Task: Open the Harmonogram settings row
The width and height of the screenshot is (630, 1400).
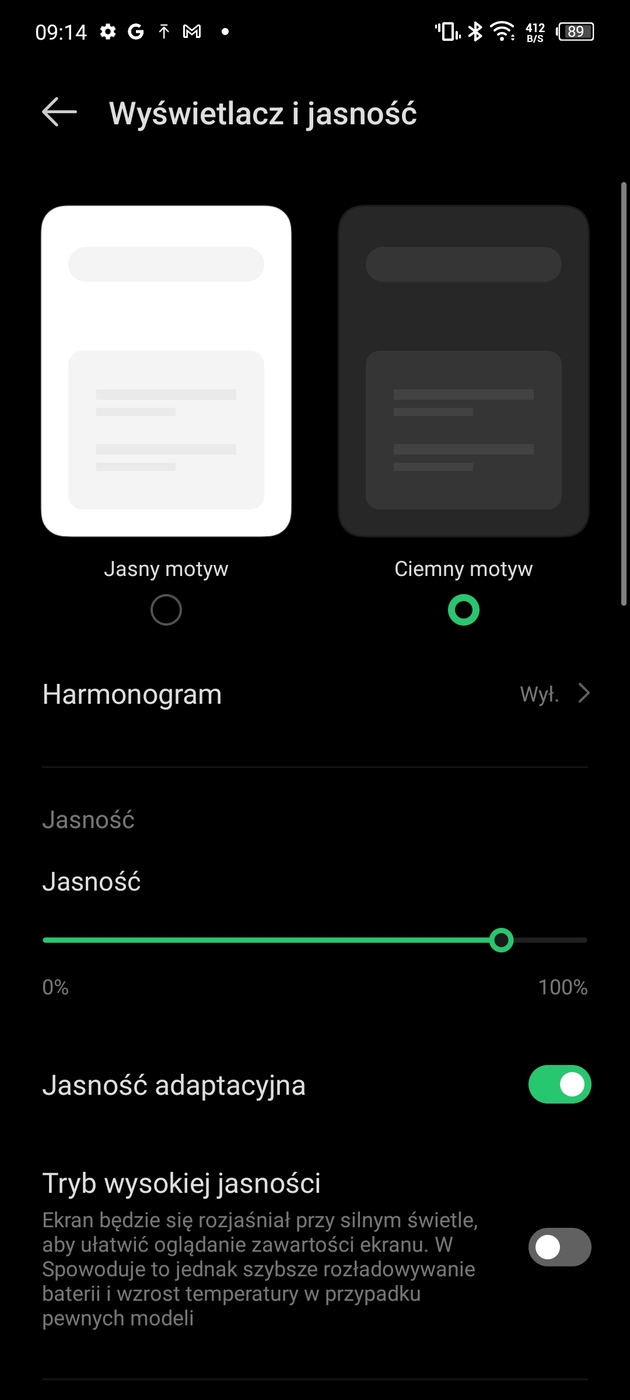Action: pos(315,694)
